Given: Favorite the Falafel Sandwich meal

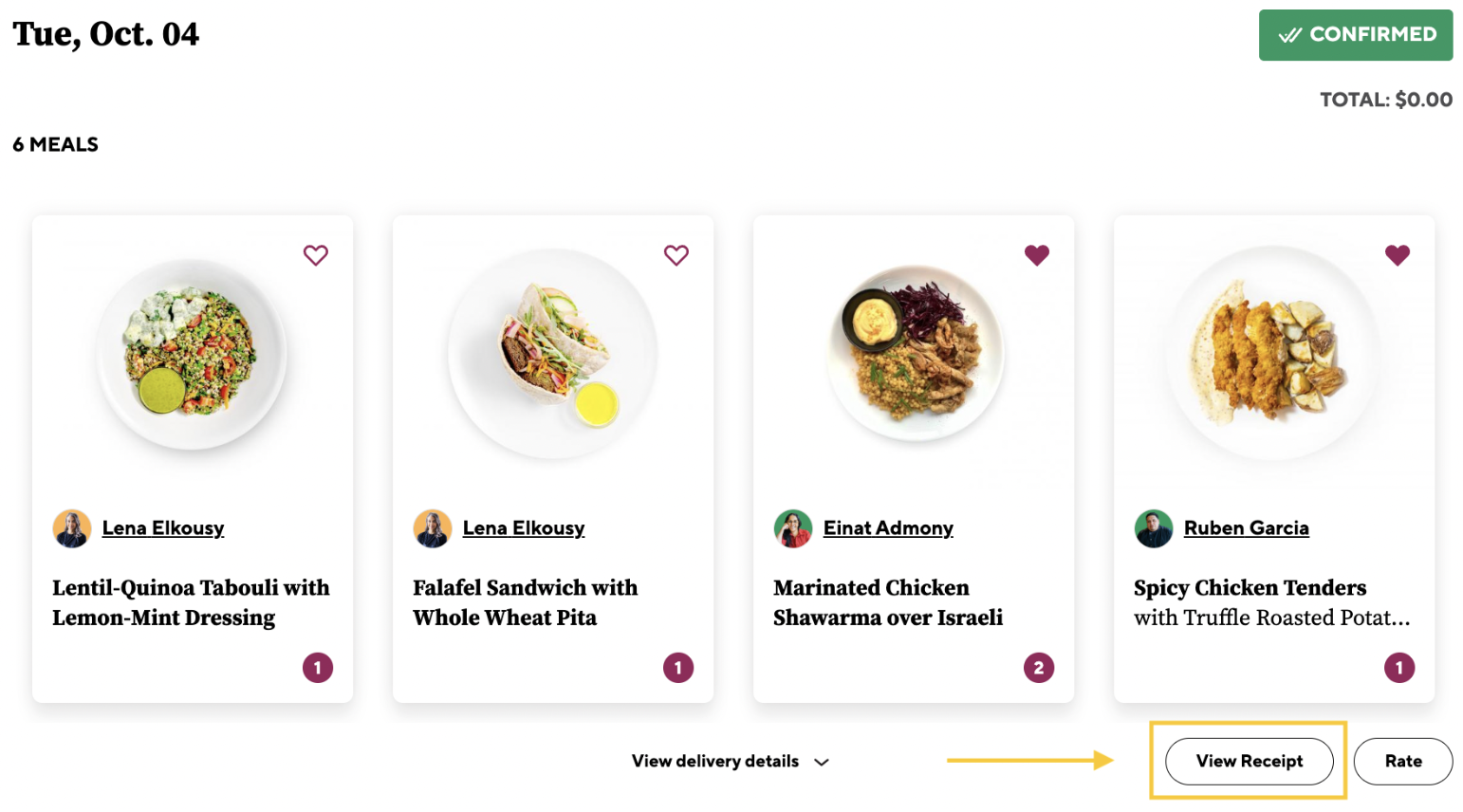Looking at the screenshot, I should 676,255.
